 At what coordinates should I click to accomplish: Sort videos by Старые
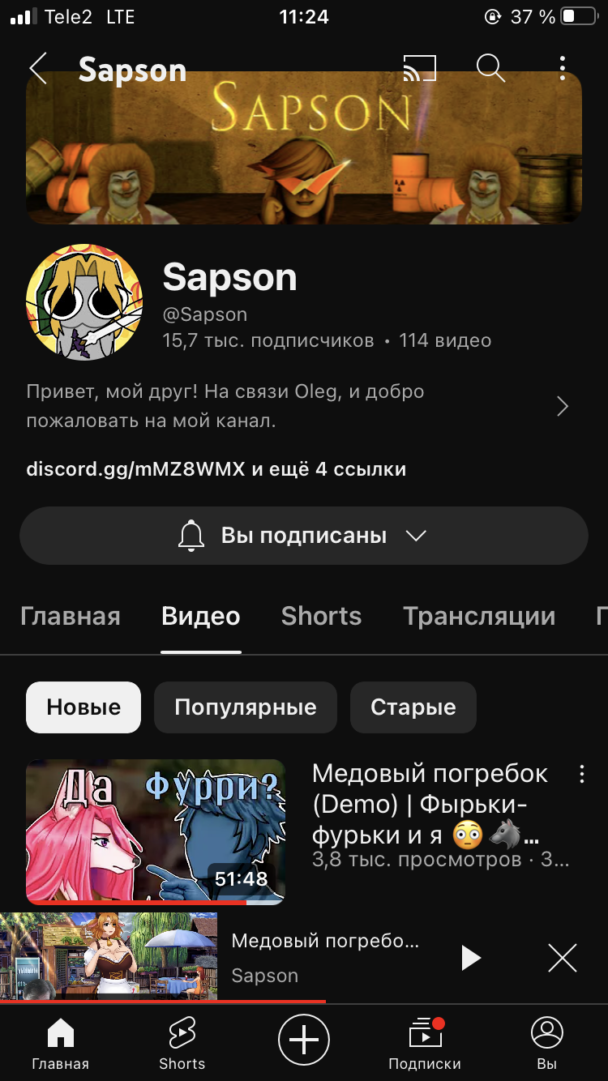coord(413,707)
